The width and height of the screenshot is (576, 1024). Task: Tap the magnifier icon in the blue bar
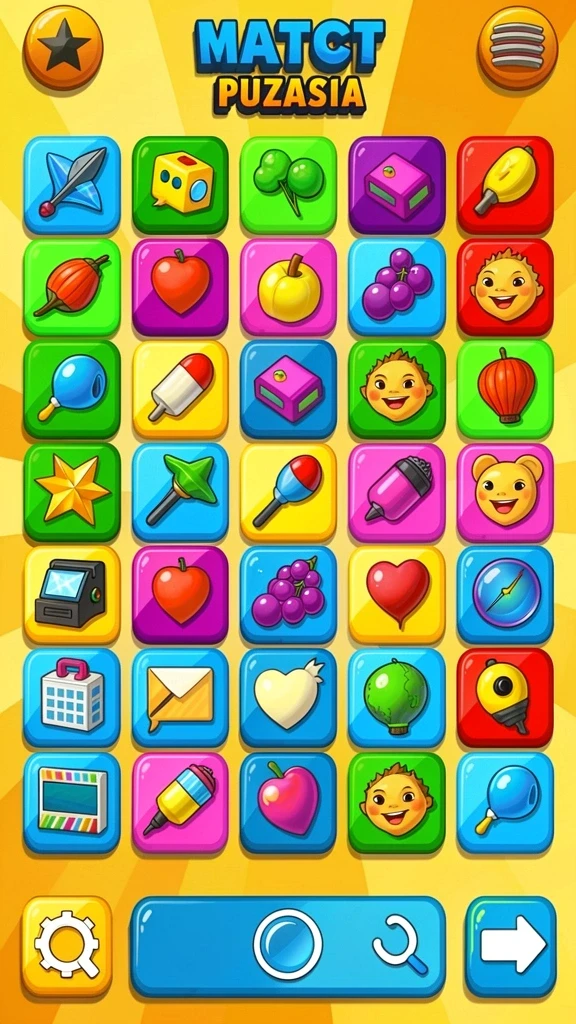pos(400,944)
